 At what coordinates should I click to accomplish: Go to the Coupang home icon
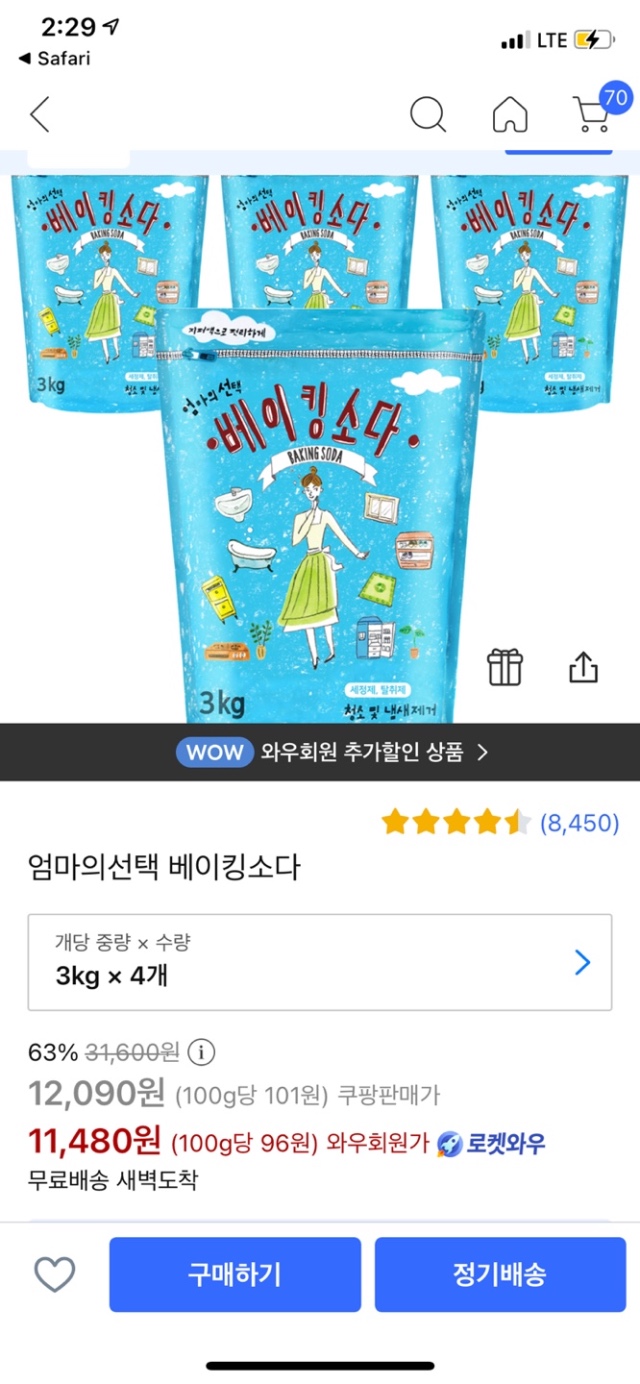click(510, 115)
